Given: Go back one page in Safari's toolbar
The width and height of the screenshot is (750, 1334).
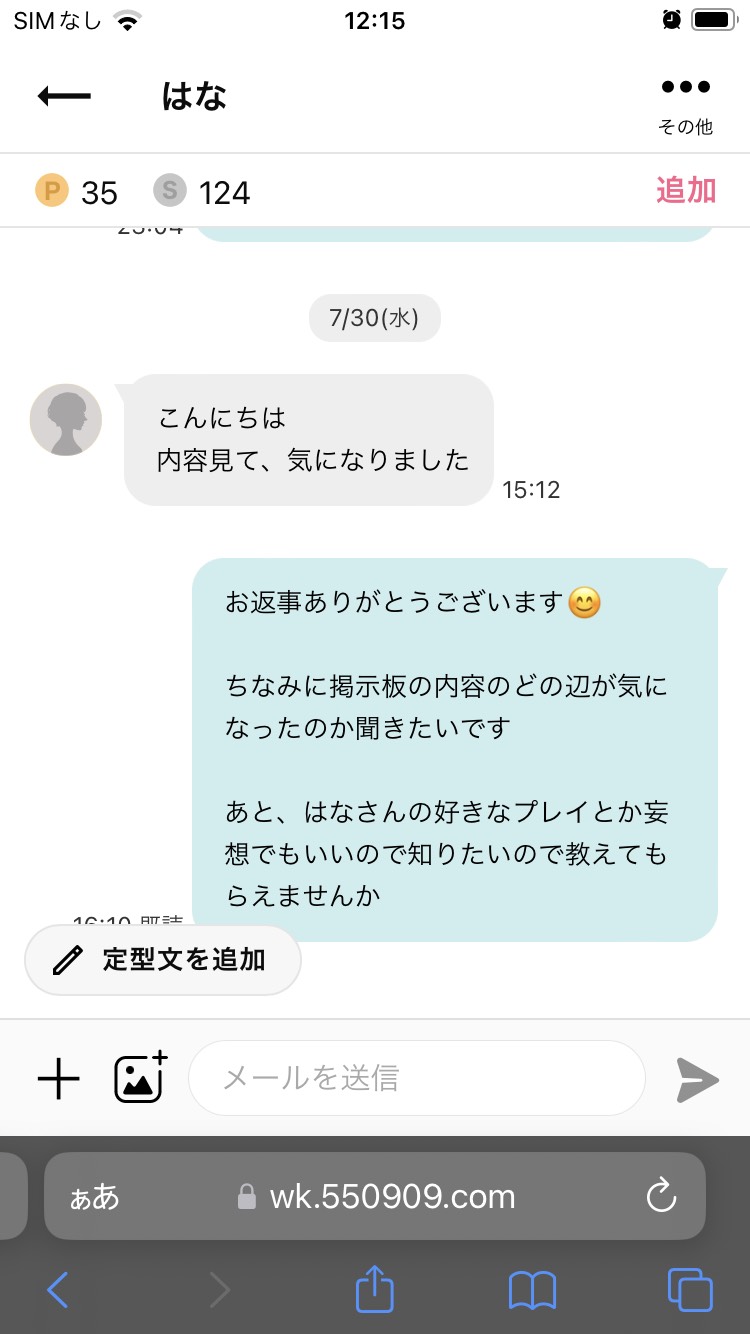Looking at the screenshot, I should pyautogui.click(x=58, y=1291).
